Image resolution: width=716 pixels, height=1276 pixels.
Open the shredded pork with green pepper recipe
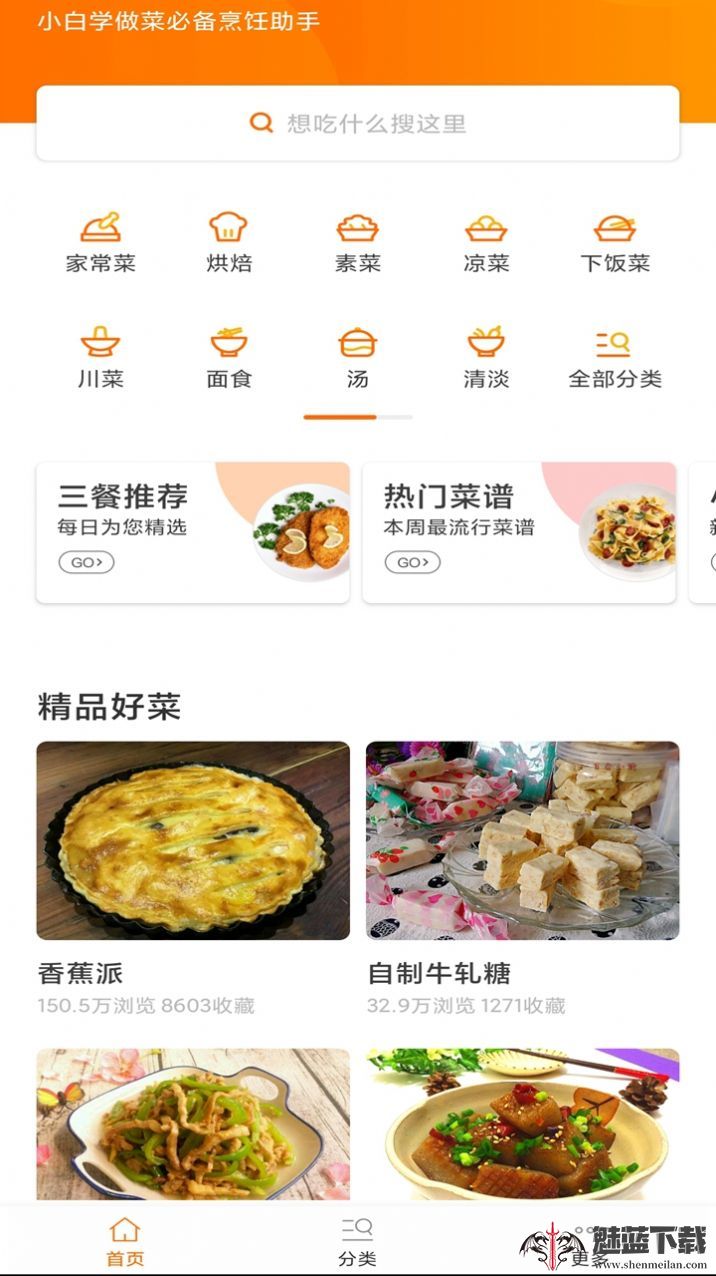(x=193, y=1123)
